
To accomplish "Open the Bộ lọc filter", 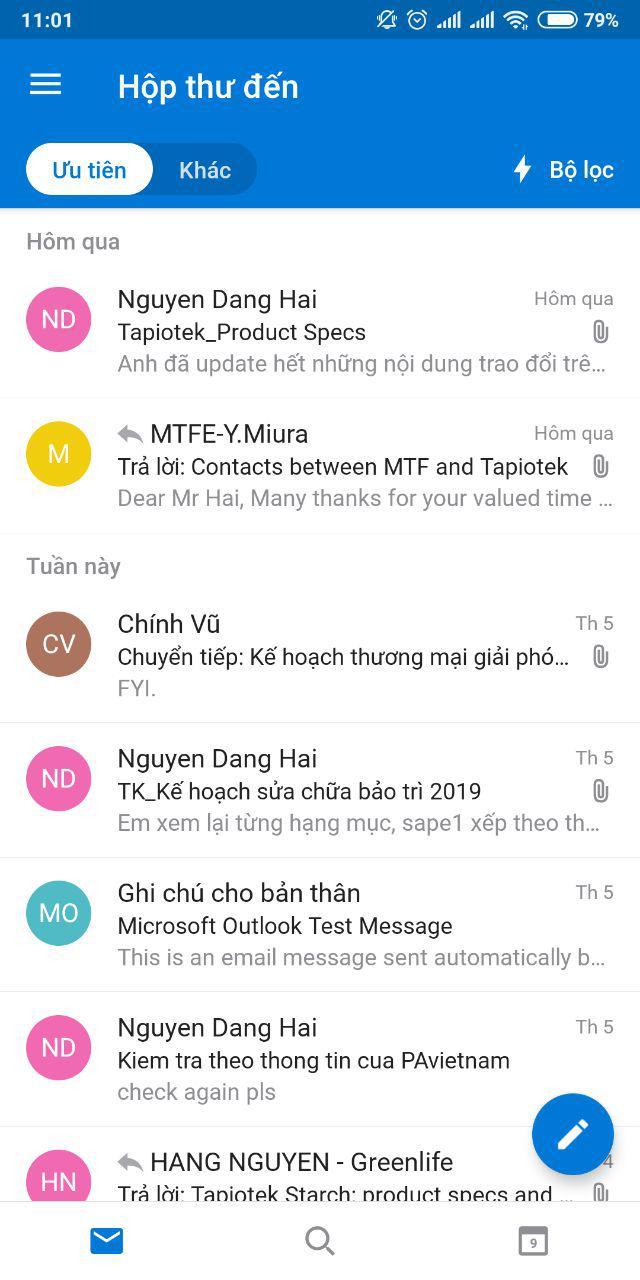I will [563, 170].
